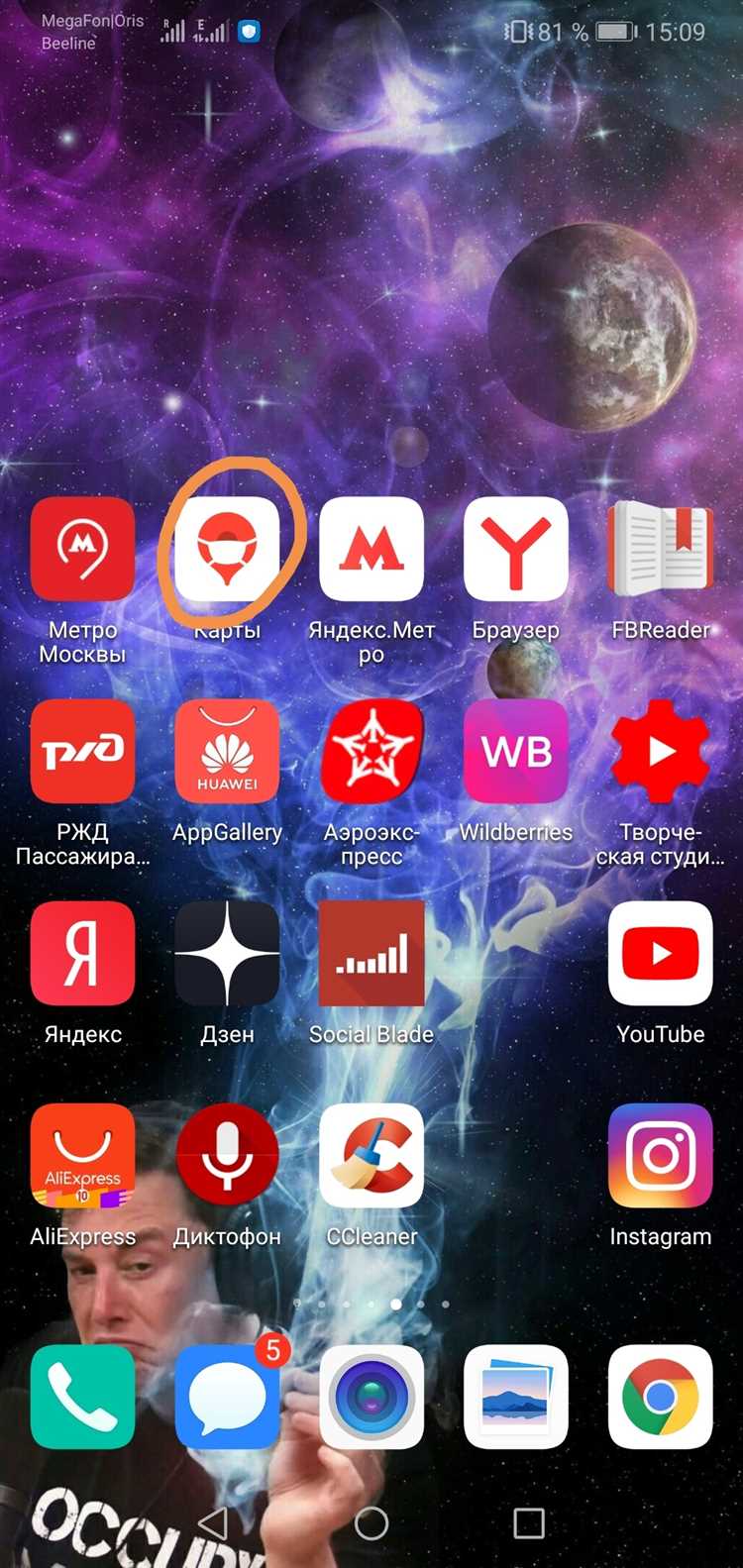The height and width of the screenshot is (1568, 743).
Task: Launch Творческая студия YouTube app
Action: click(x=661, y=751)
